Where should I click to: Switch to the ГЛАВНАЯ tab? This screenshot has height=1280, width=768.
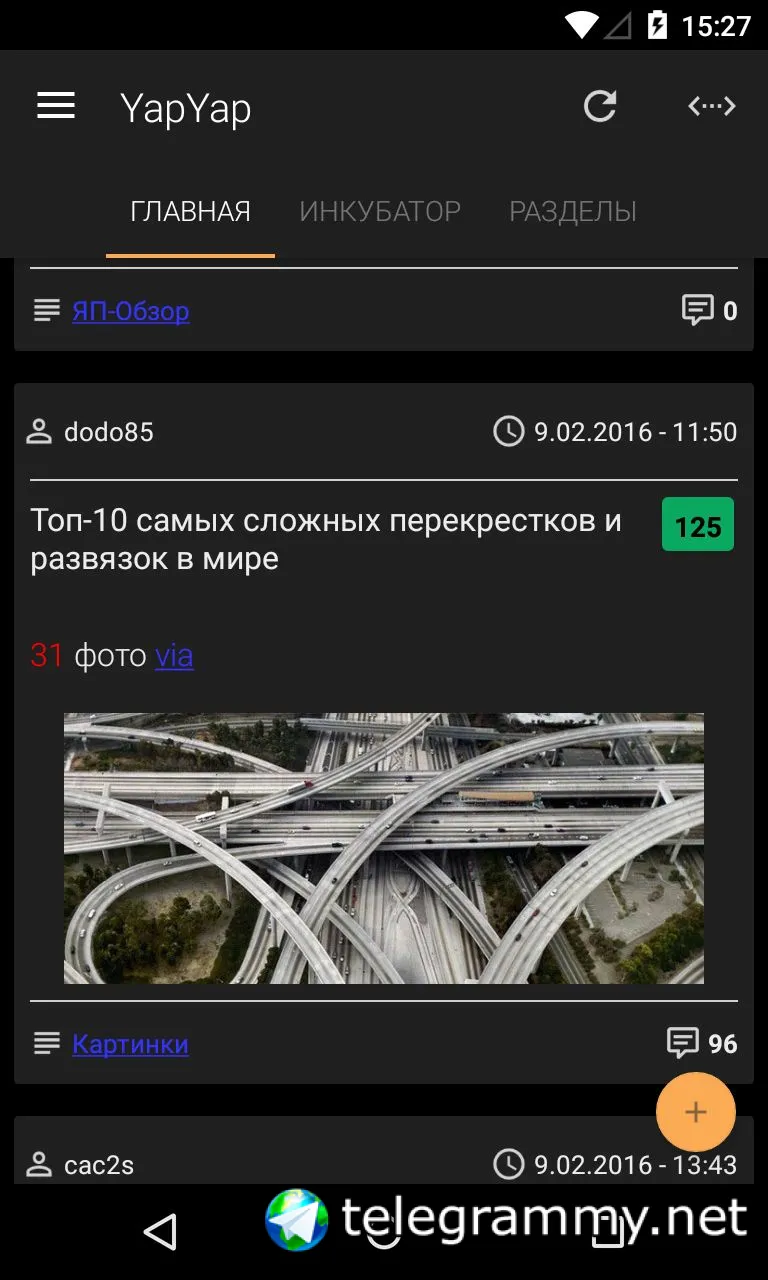(190, 212)
